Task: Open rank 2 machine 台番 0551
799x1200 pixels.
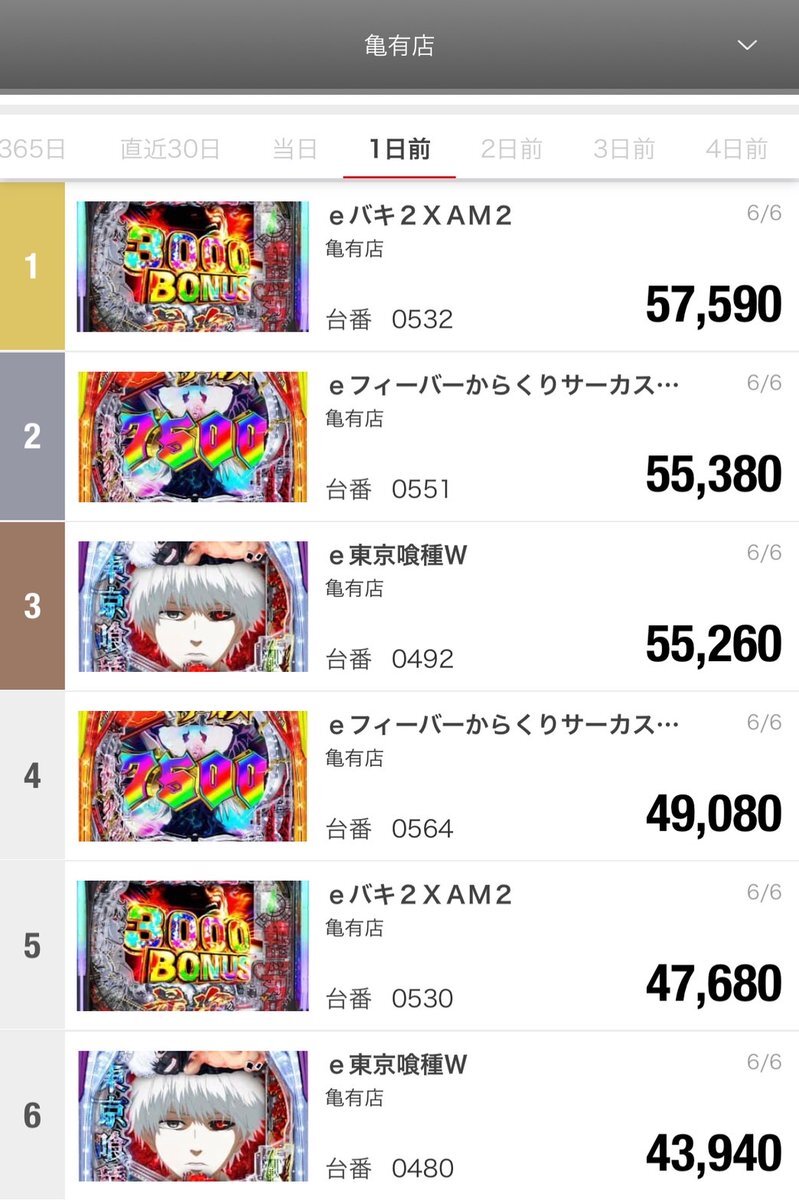Action: [430, 437]
